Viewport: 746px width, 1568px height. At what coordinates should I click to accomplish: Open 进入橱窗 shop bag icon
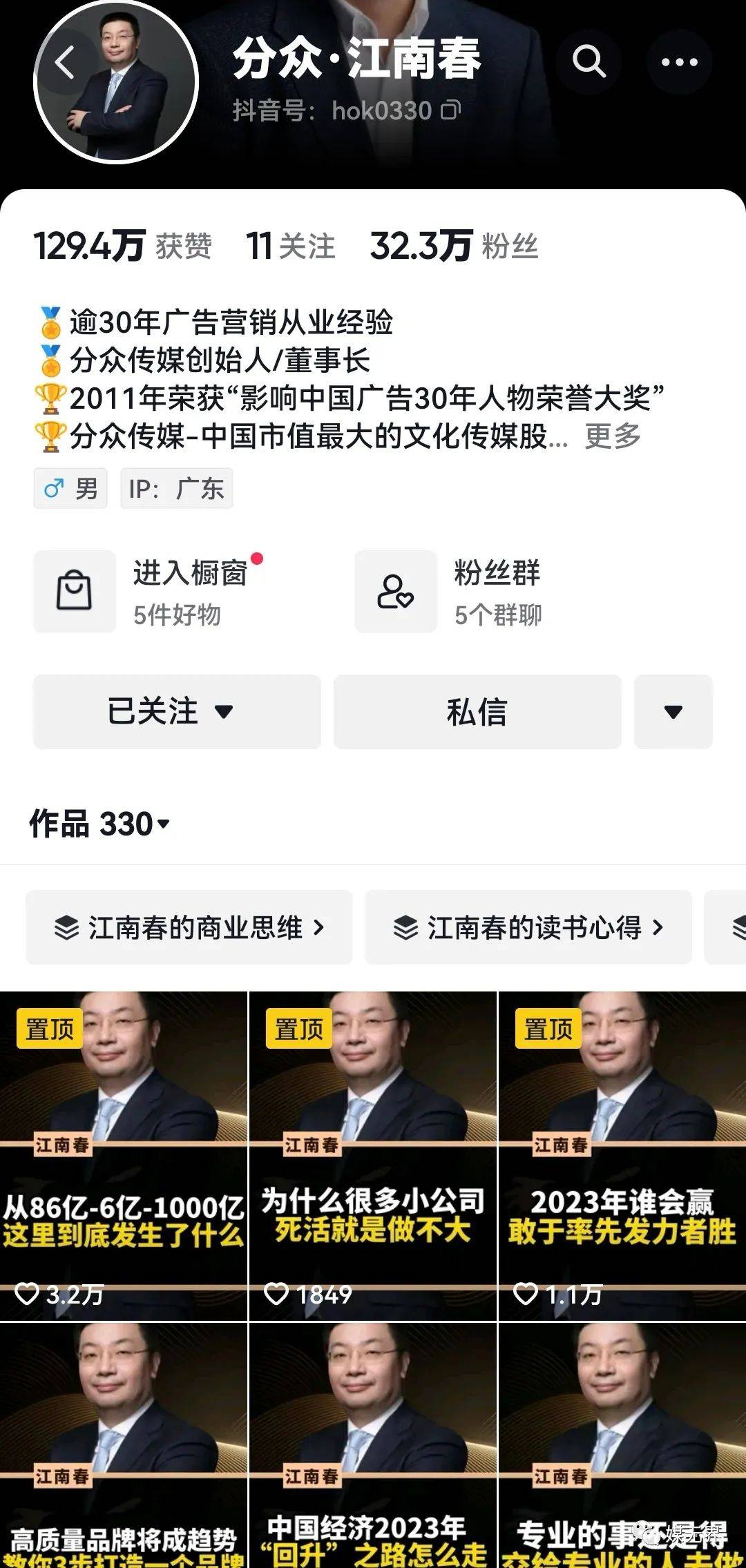[74, 592]
